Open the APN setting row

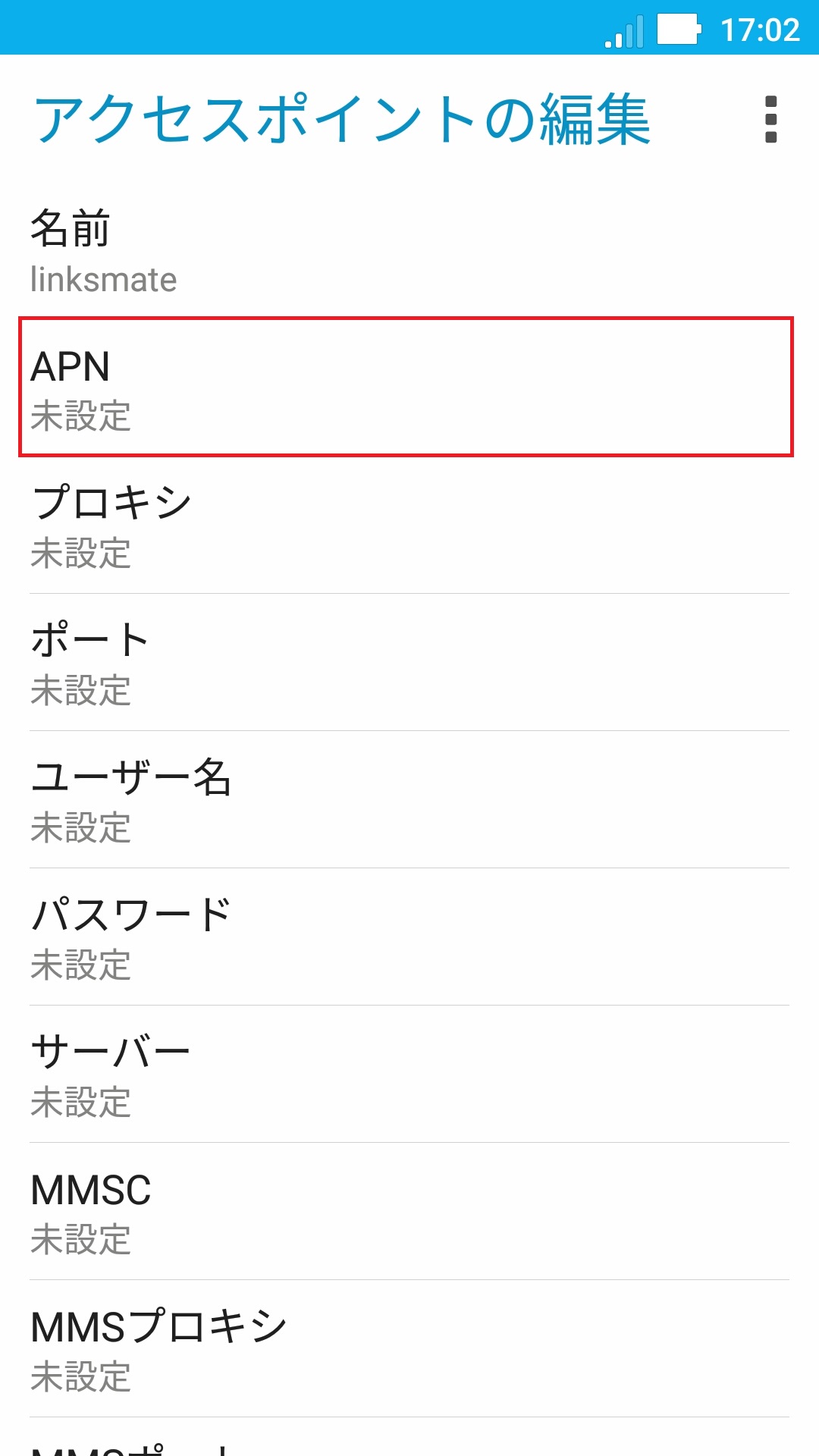[x=409, y=388]
